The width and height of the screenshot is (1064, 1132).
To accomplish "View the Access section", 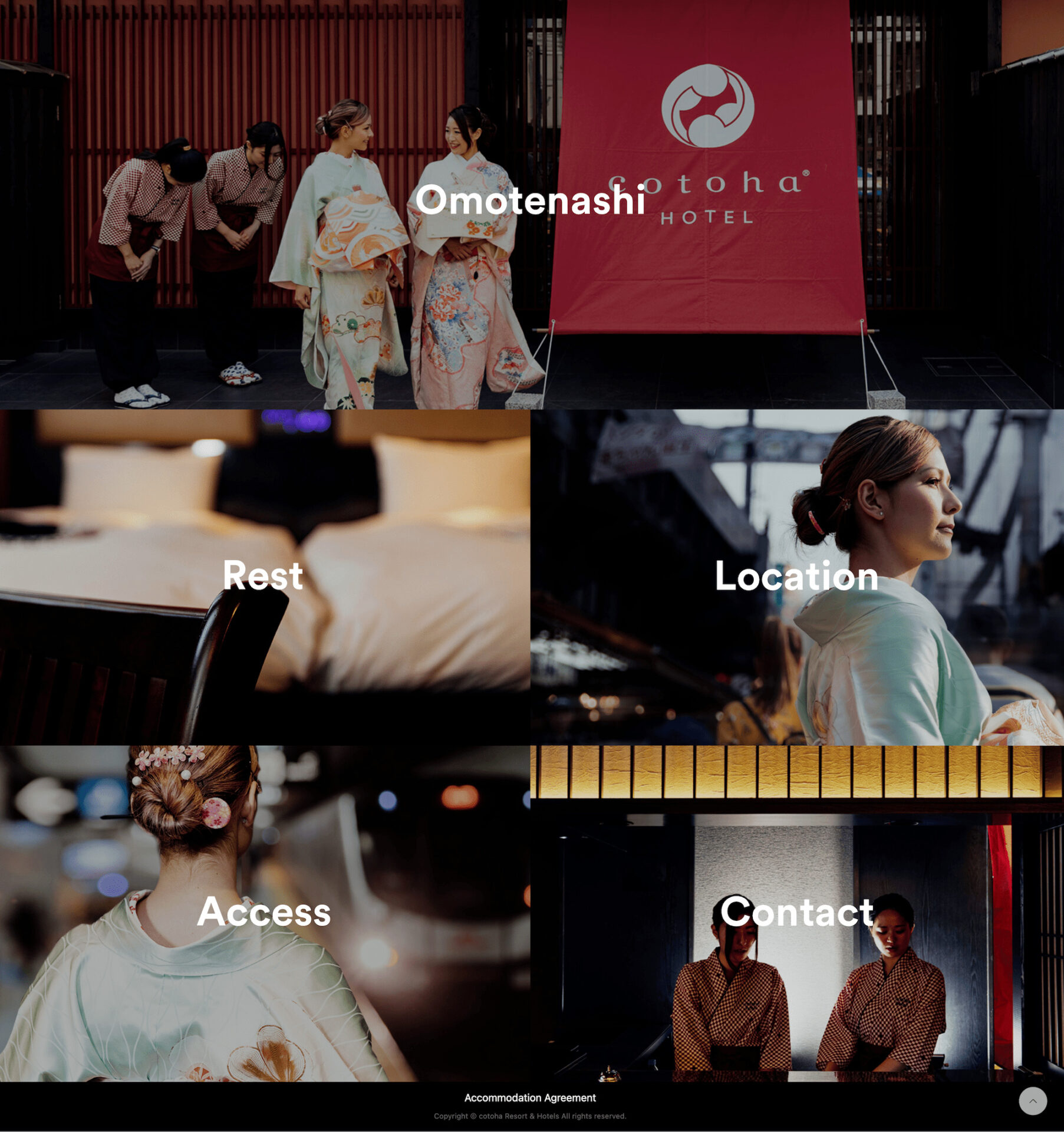I will 263,911.
